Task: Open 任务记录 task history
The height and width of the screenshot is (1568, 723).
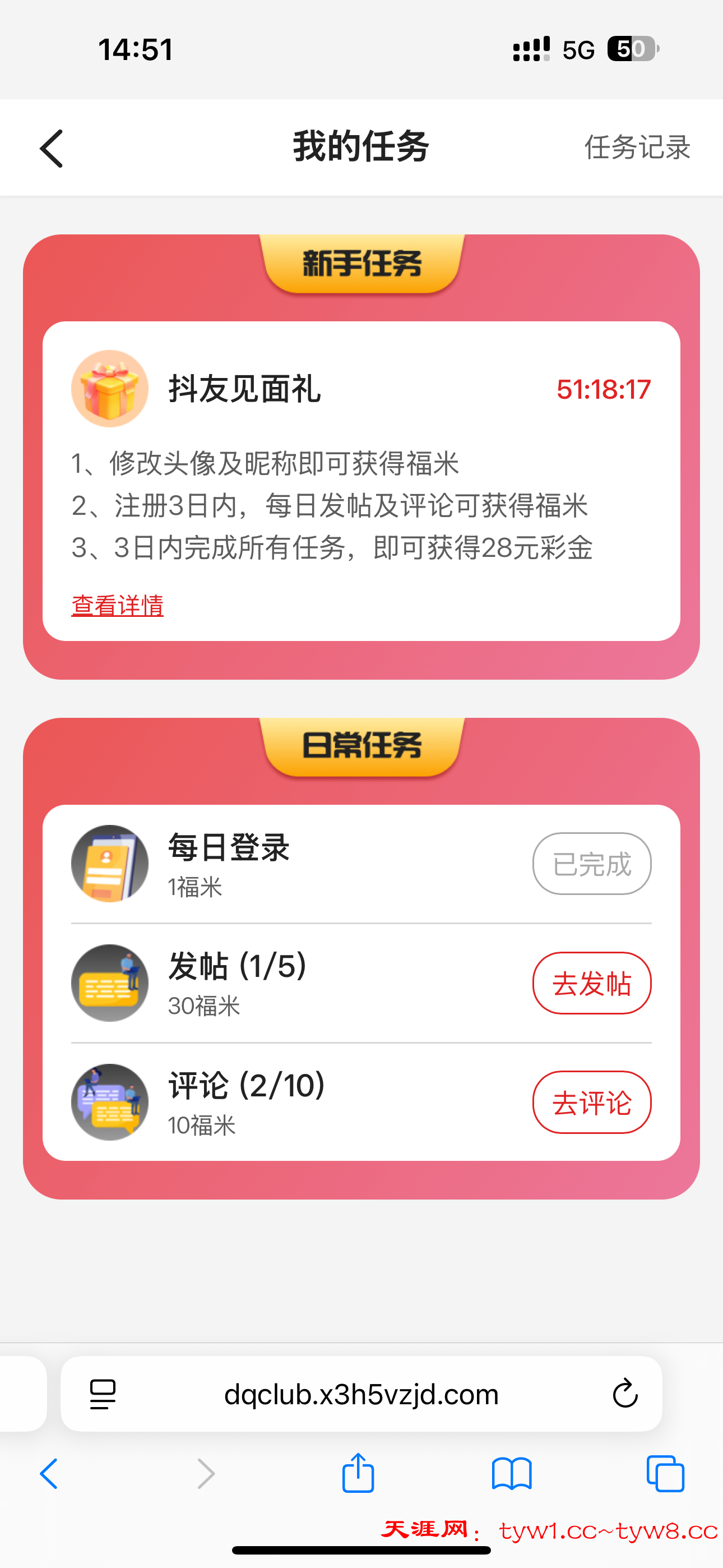Action: (x=637, y=148)
